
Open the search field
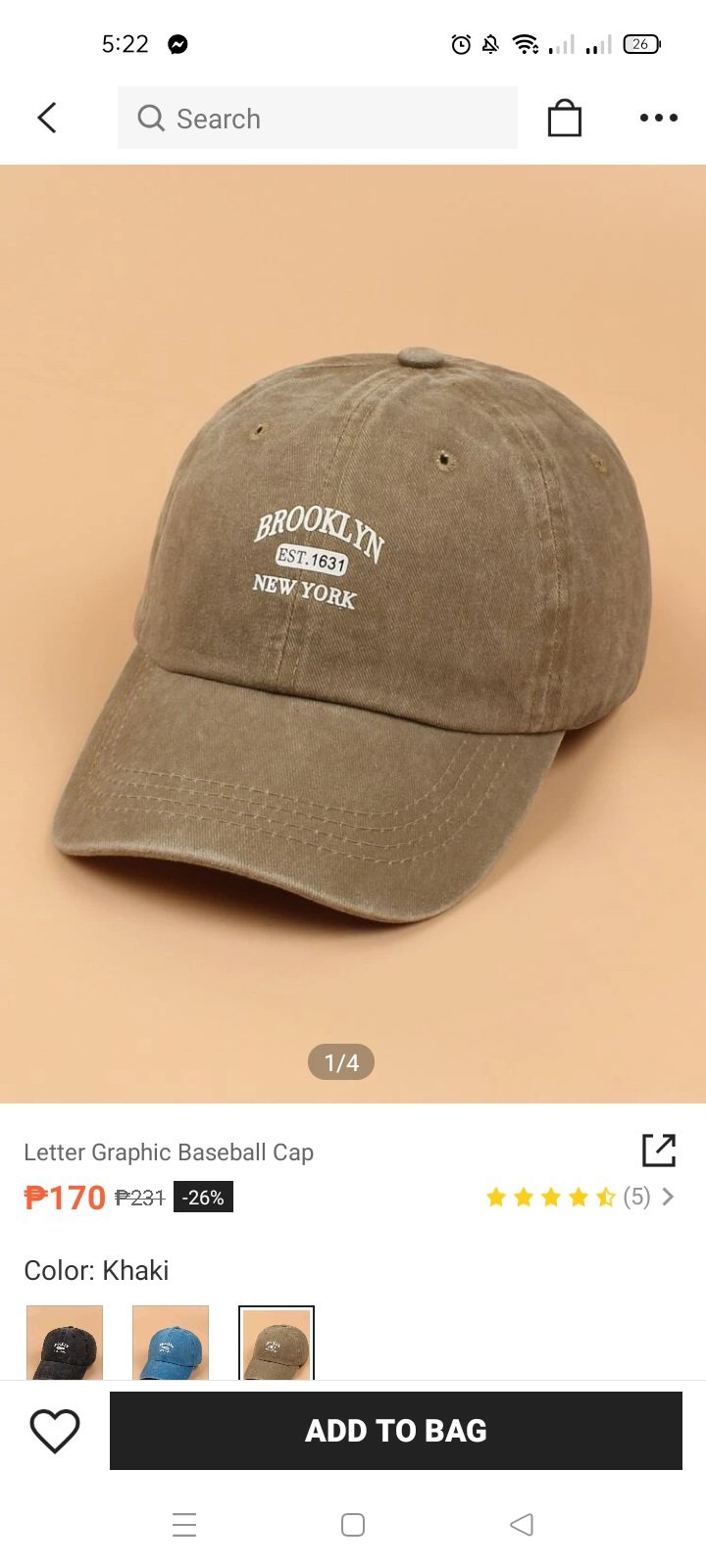tap(317, 119)
